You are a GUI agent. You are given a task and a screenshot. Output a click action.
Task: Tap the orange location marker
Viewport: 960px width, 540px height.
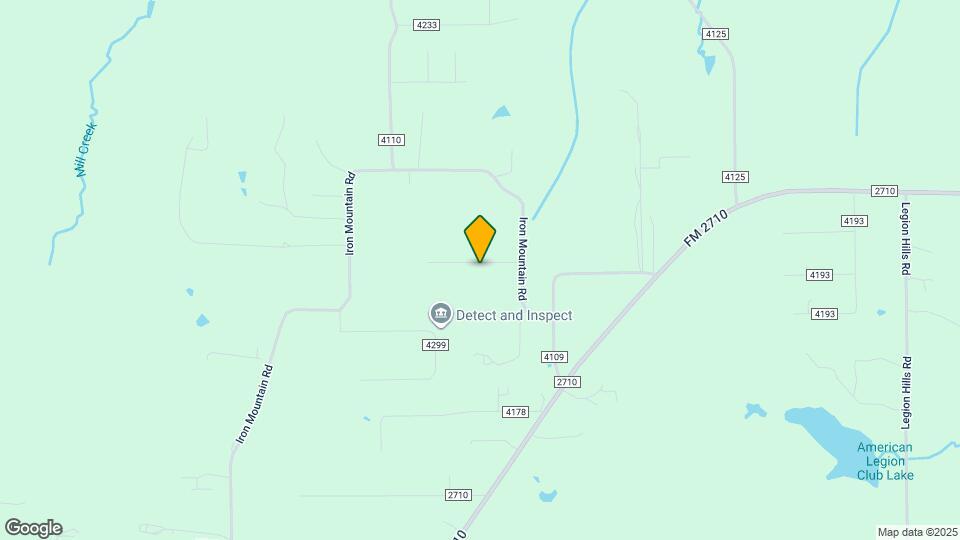click(479, 239)
